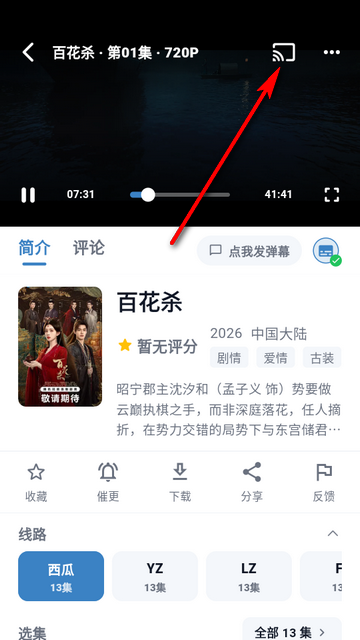Share the show with 分享

coord(252,482)
